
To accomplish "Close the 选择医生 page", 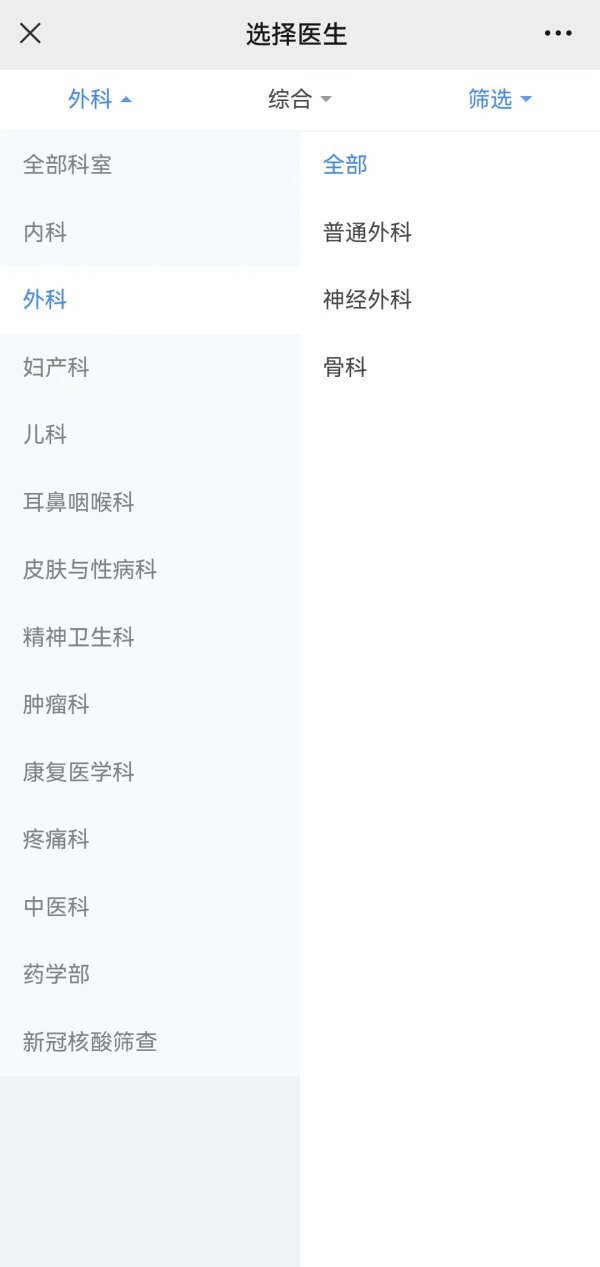I will (30, 33).
